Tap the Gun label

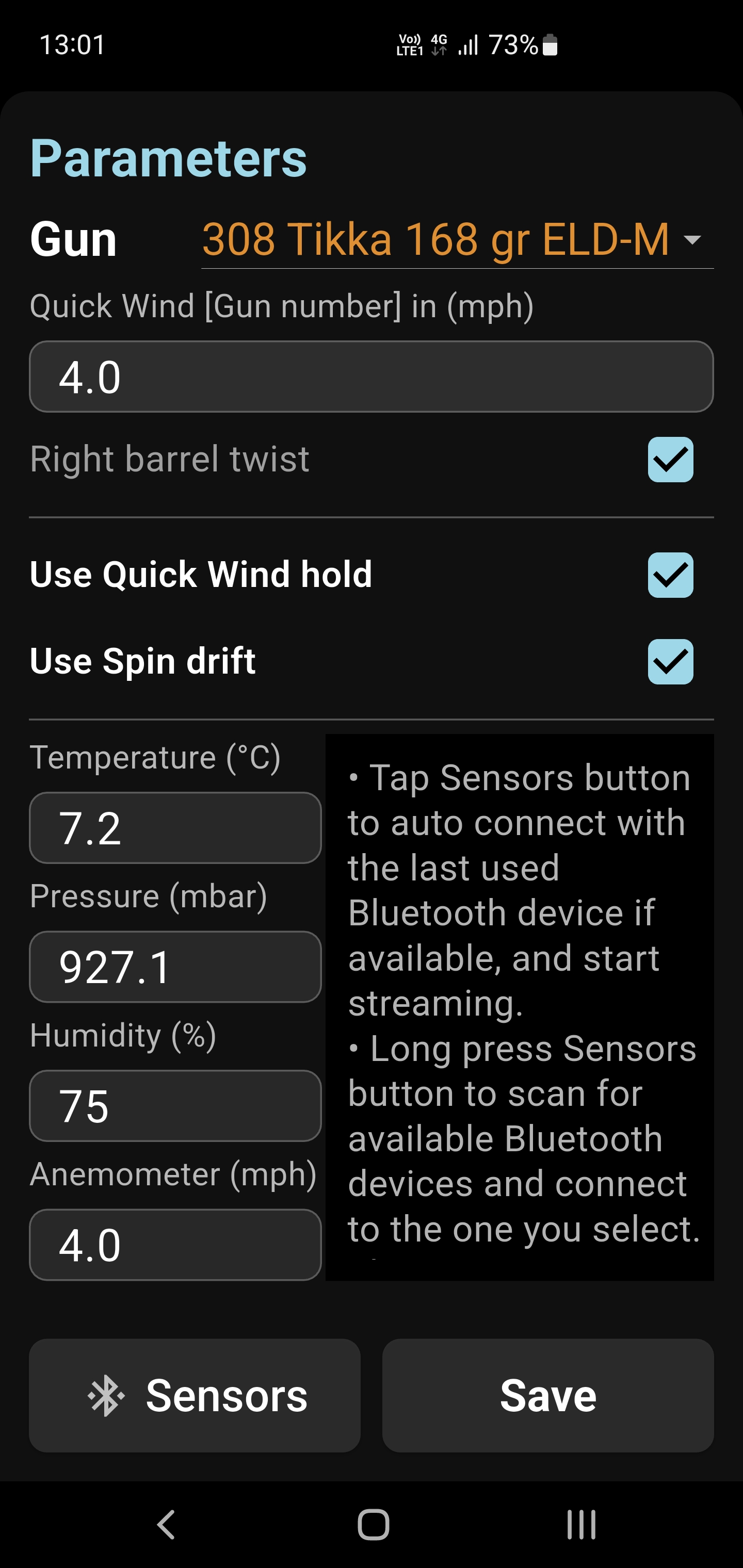(x=74, y=239)
